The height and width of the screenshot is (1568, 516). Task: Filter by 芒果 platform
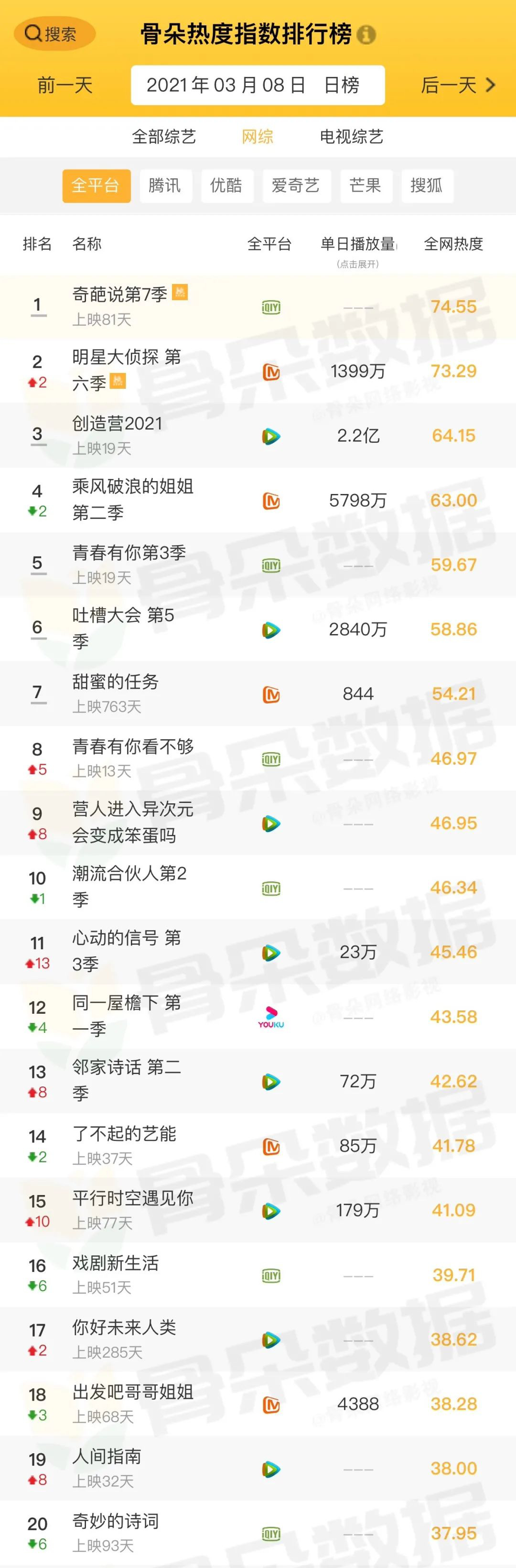365,186
